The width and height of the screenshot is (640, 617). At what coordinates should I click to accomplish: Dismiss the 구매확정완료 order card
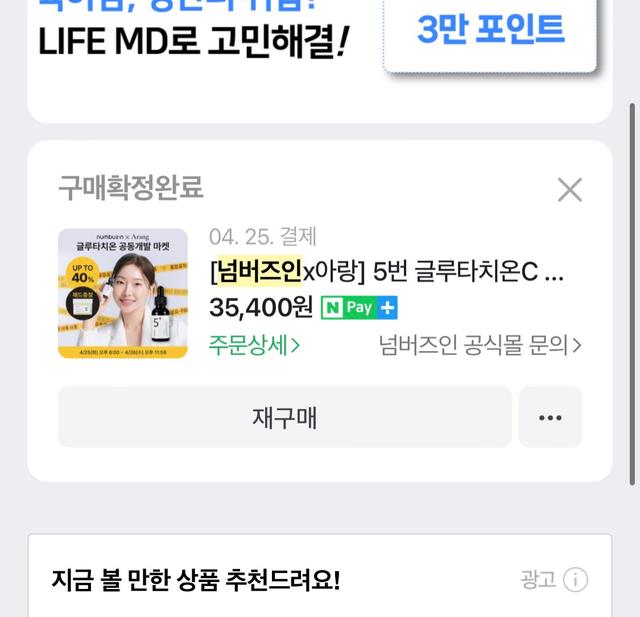(569, 190)
